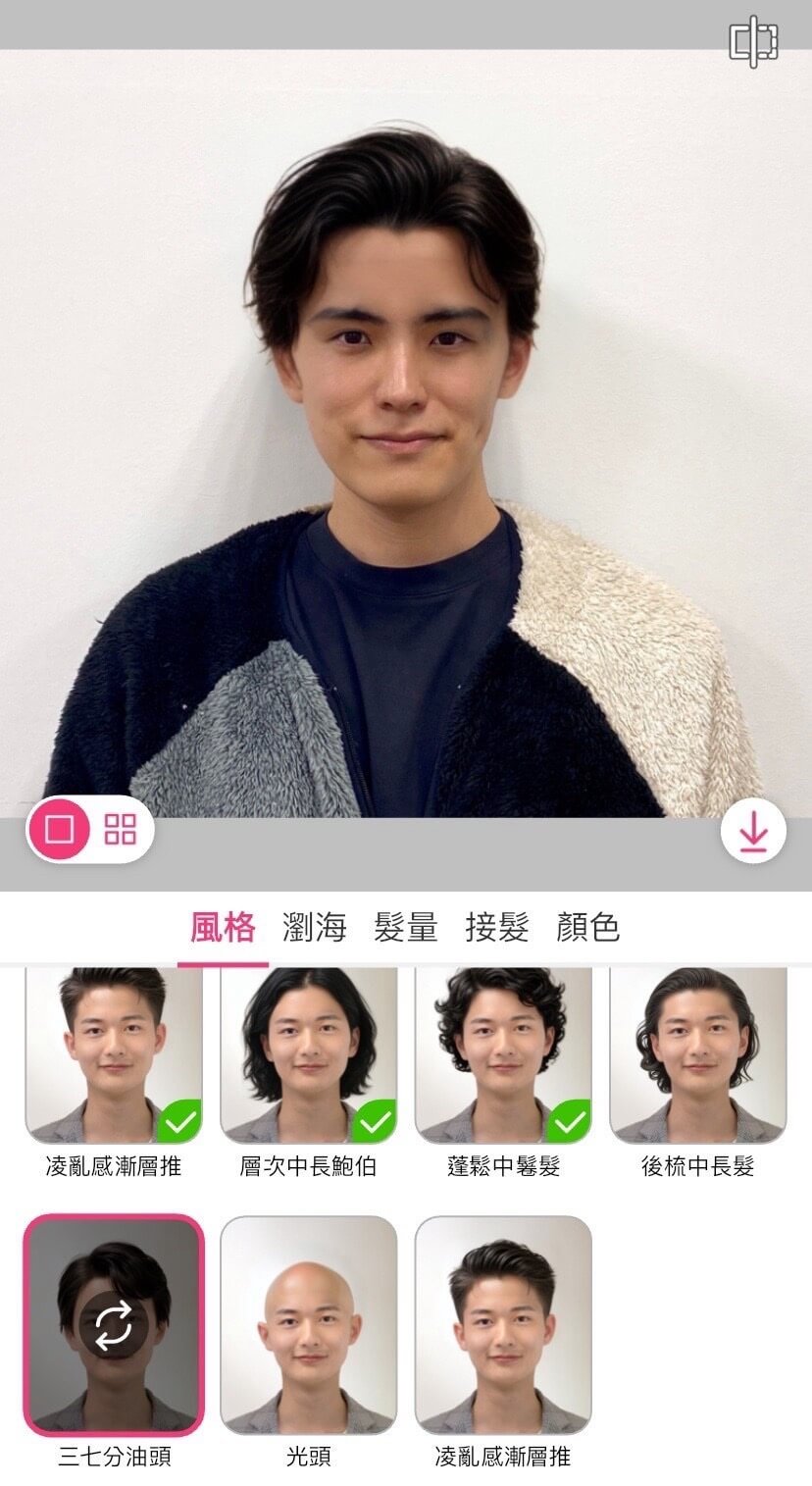812x1486 pixels.
Task: Download the edited photo
Action: [753, 832]
